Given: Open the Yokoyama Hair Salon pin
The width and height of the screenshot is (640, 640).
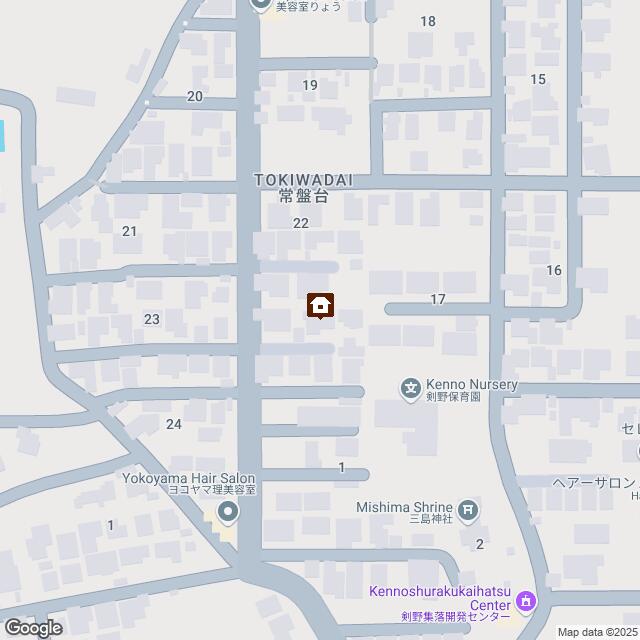Looking at the screenshot, I should pos(229,514).
